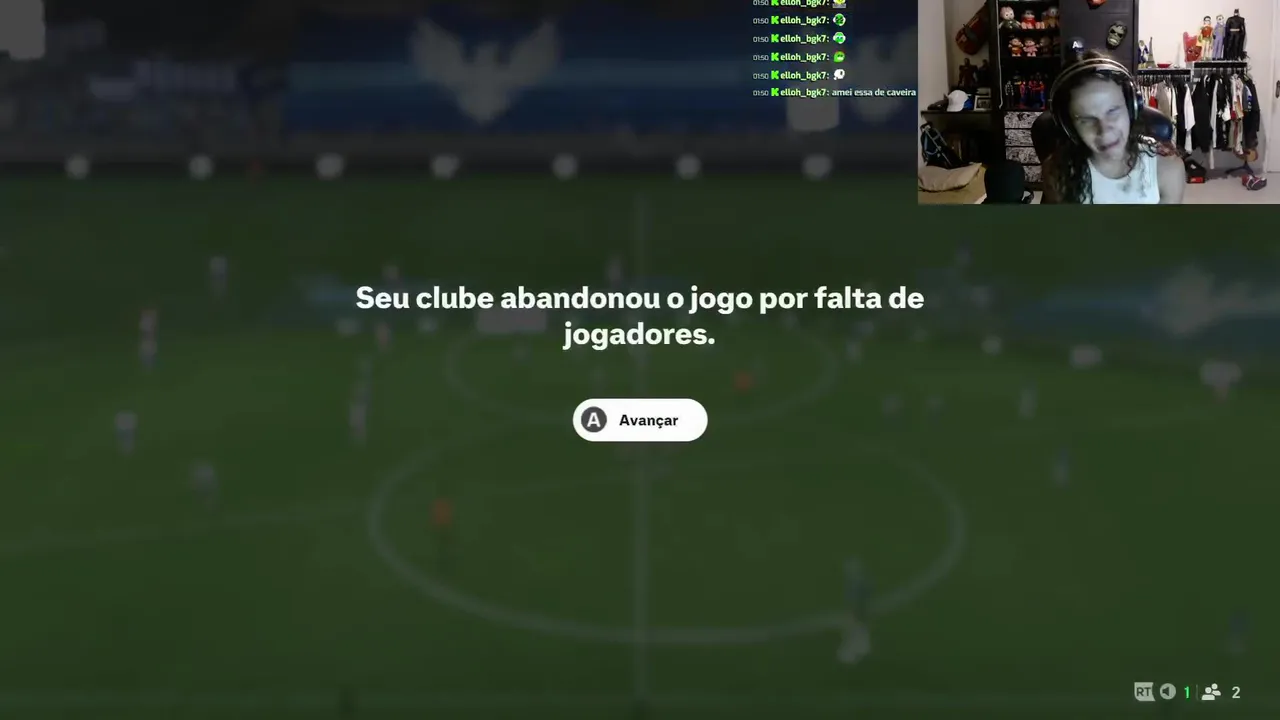Tap the Avançar button to continue

pos(640,420)
